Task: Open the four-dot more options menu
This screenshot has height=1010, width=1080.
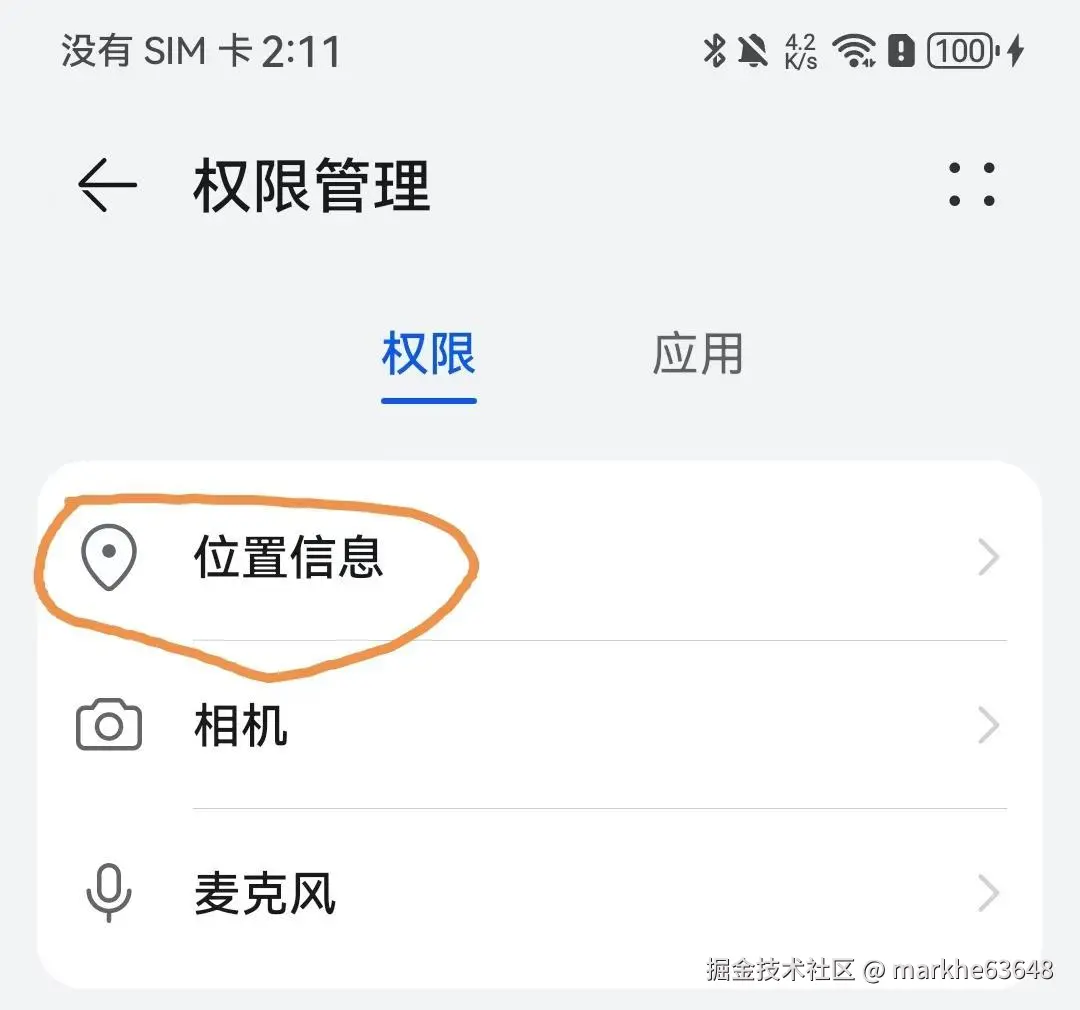Action: point(971,186)
